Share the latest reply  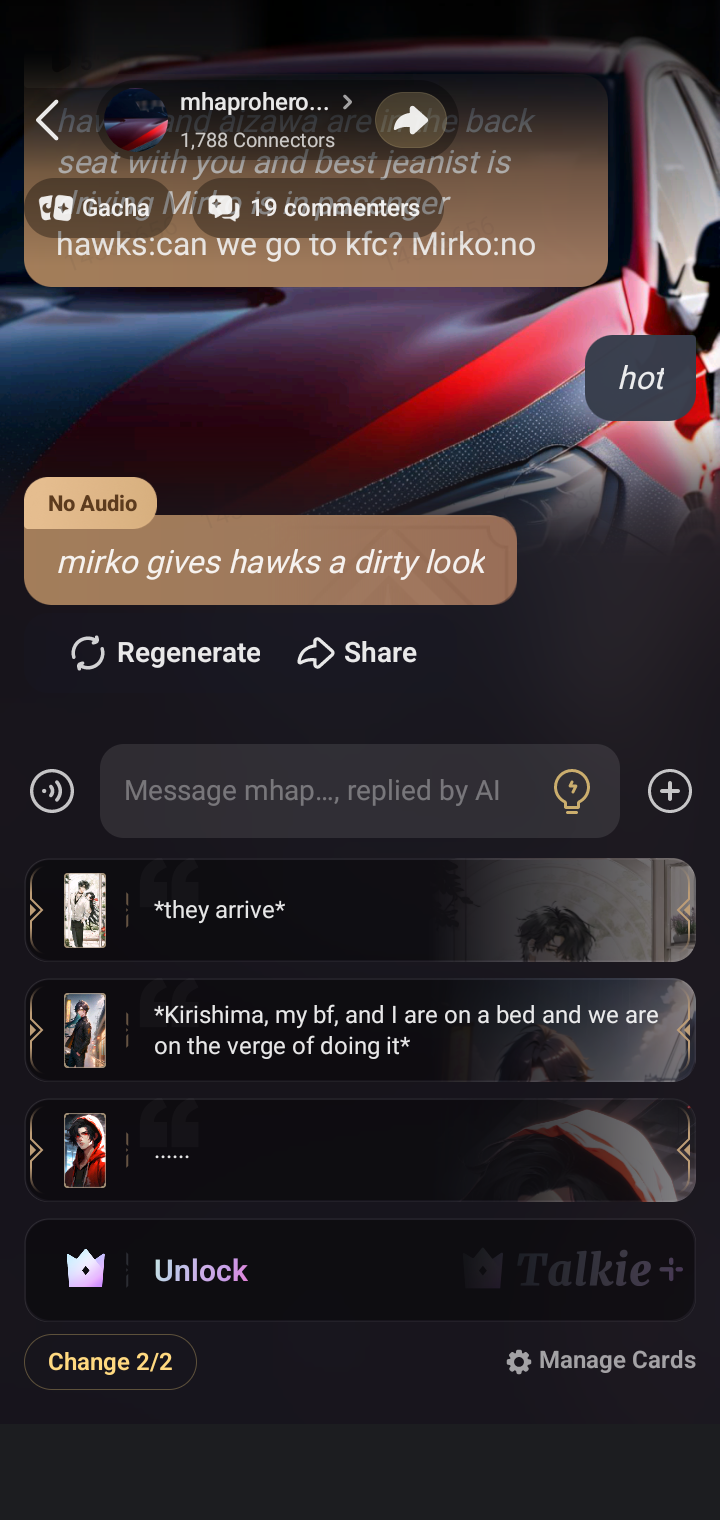click(x=357, y=653)
